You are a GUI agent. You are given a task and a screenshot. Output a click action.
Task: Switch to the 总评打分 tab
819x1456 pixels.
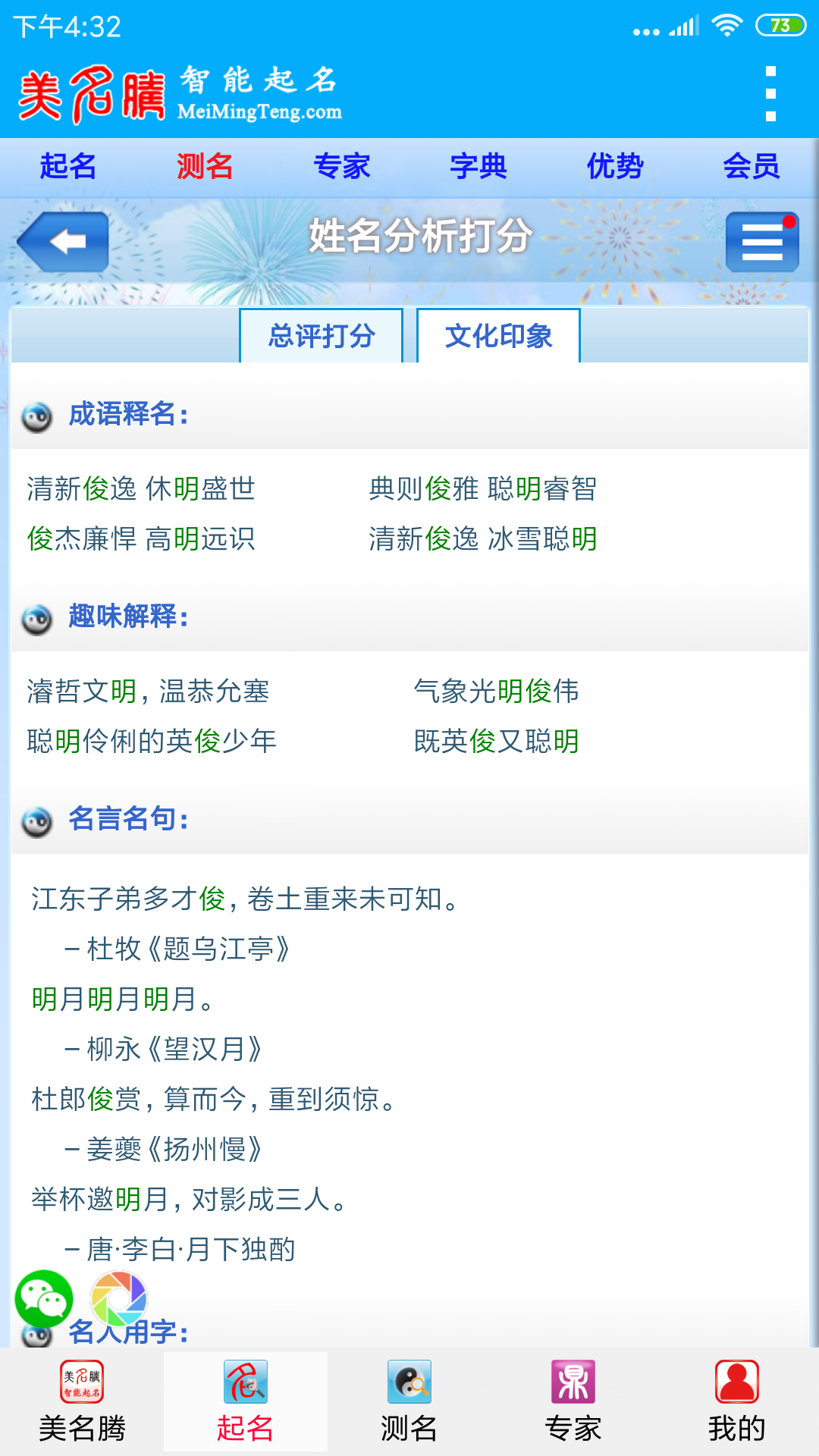[x=322, y=336]
